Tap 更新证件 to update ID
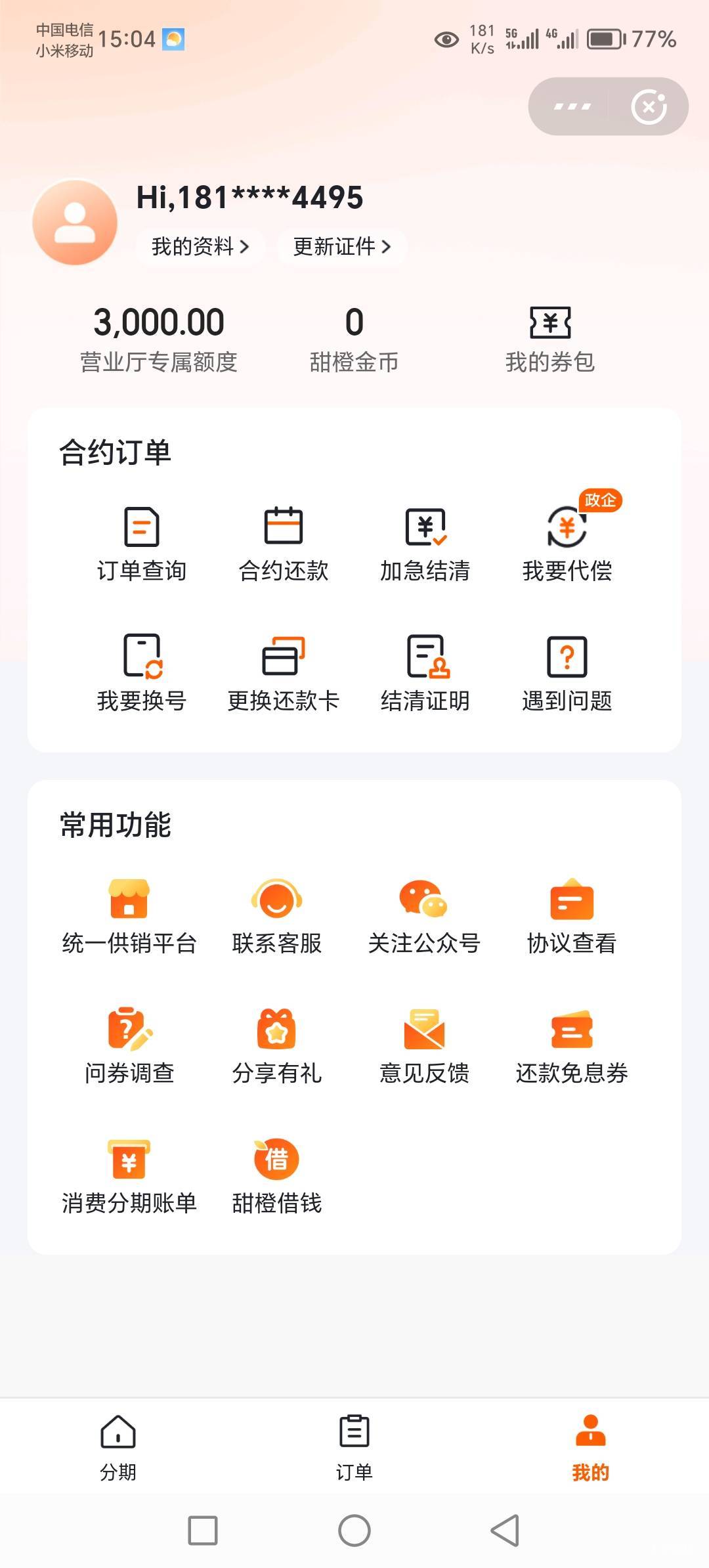 click(x=341, y=247)
